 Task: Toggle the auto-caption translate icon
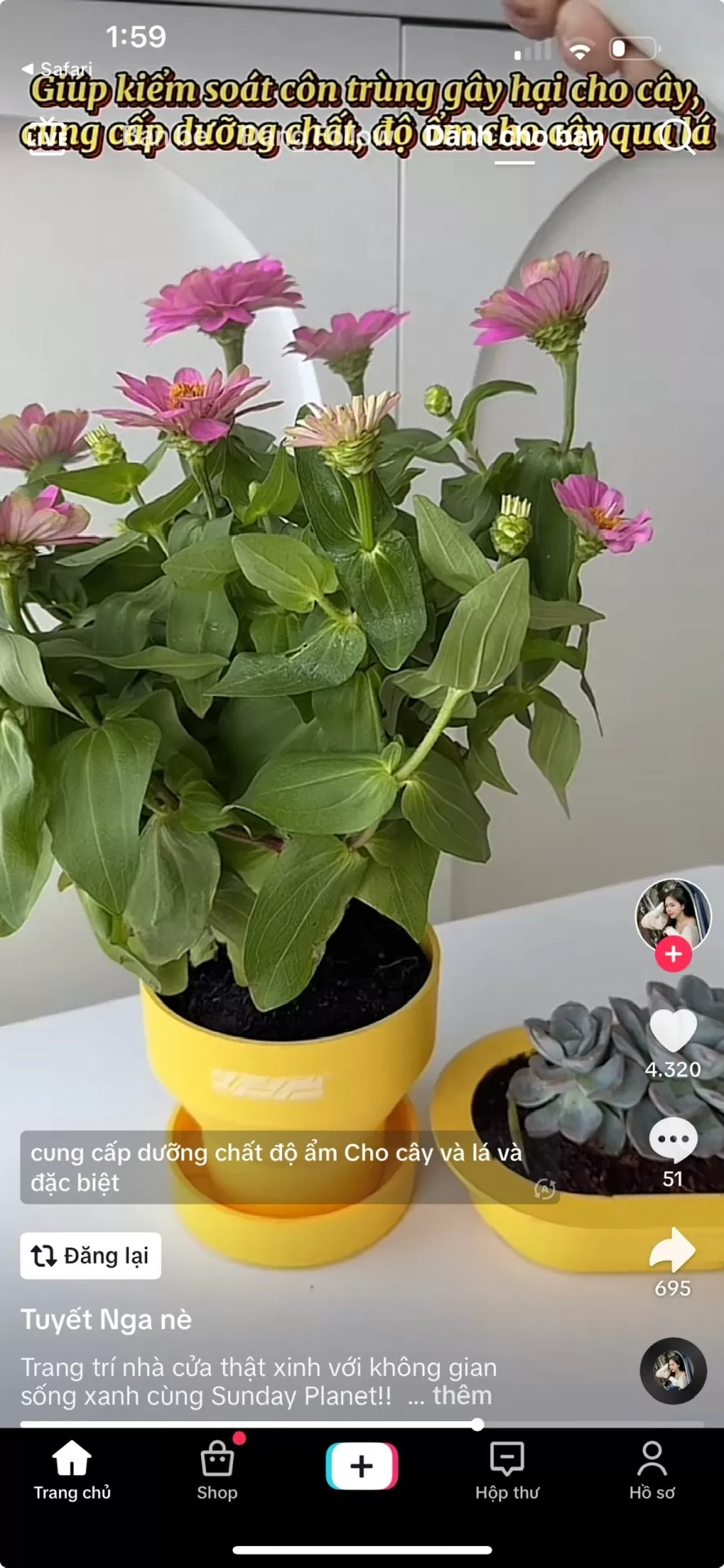[544, 1189]
